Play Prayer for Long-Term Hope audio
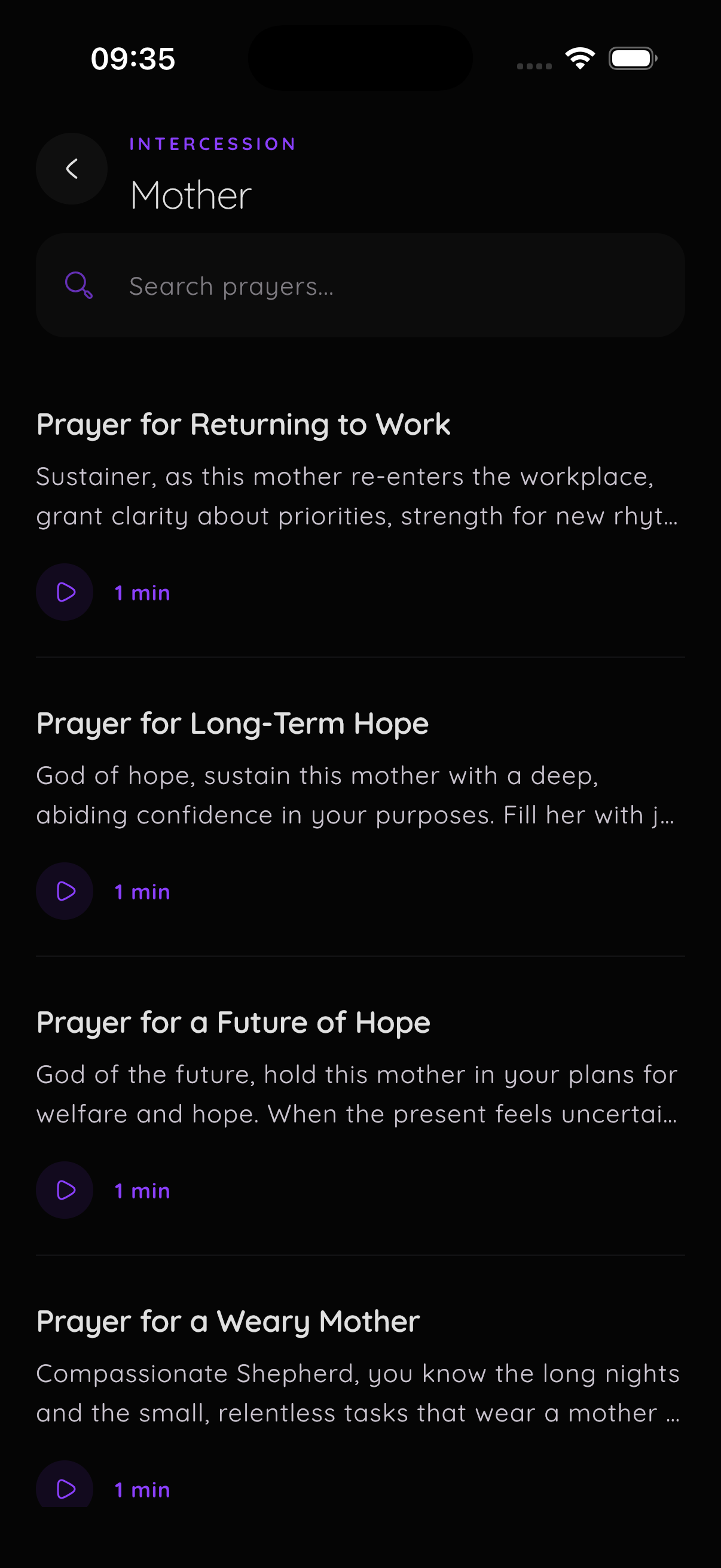 [x=65, y=891]
